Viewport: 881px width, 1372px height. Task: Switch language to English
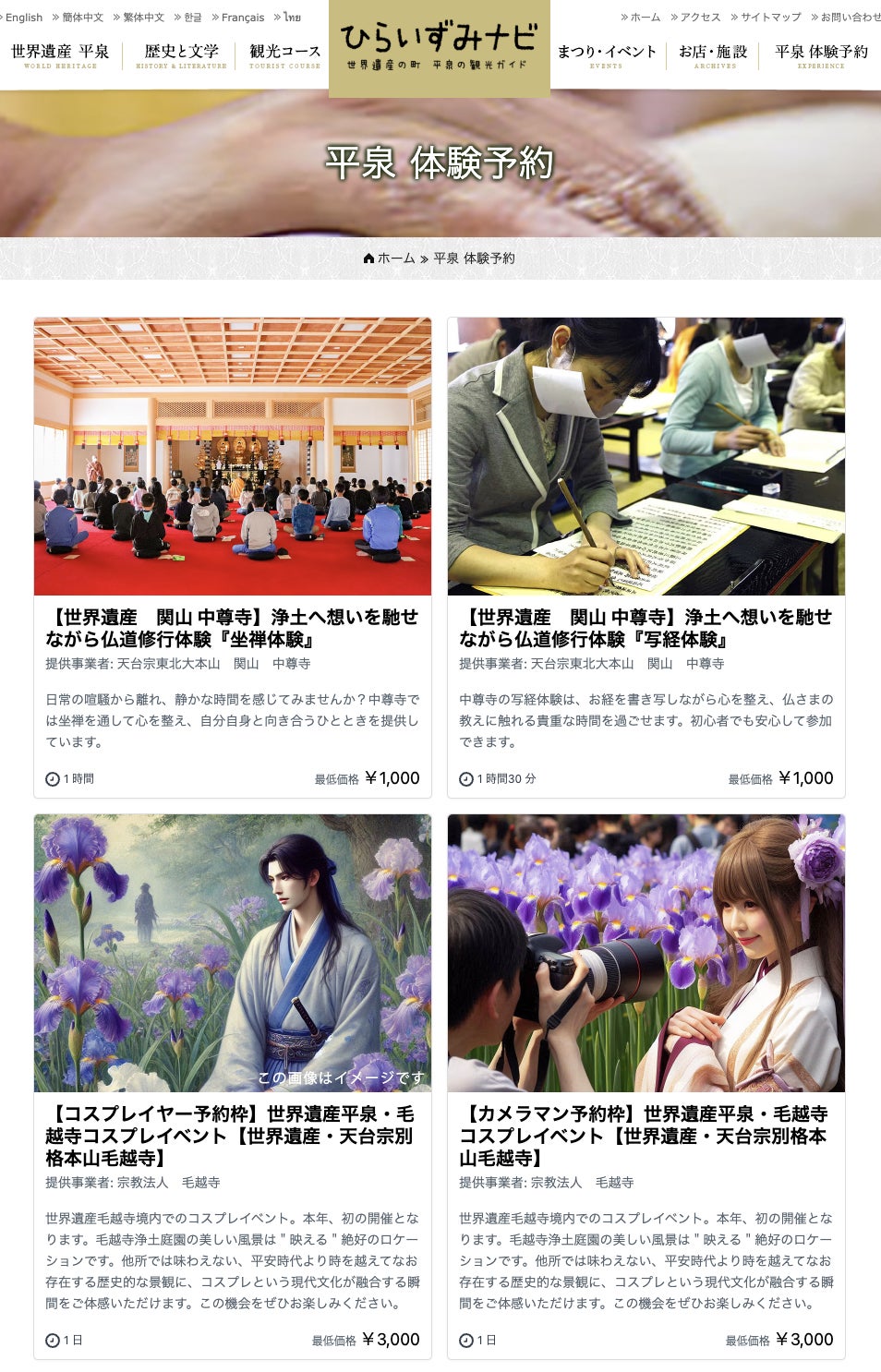point(23,18)
